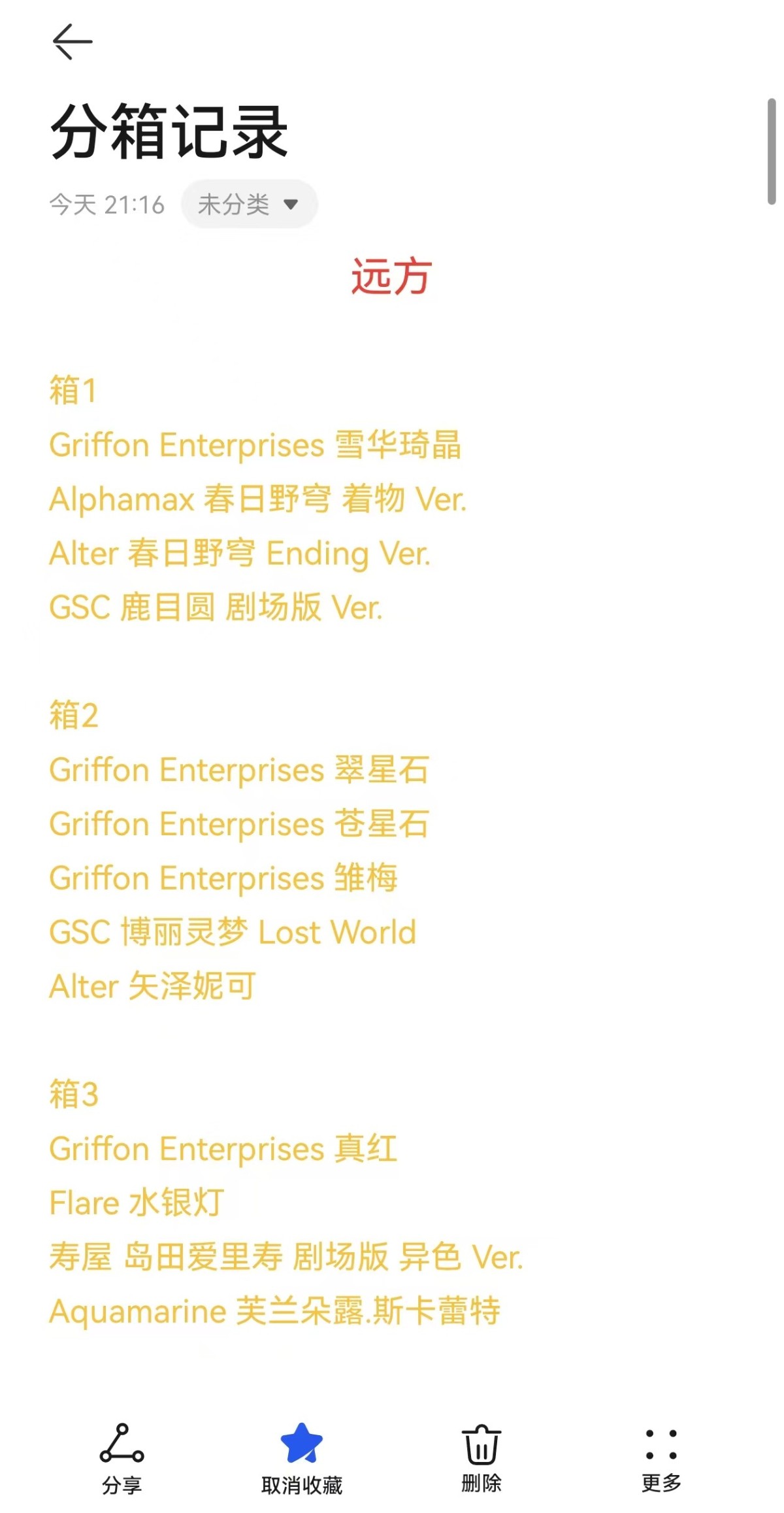Tap 取消收藏 to unfavorite the note
Image resolution: width=784 pixels, height=1513 pixels.
301,1457
